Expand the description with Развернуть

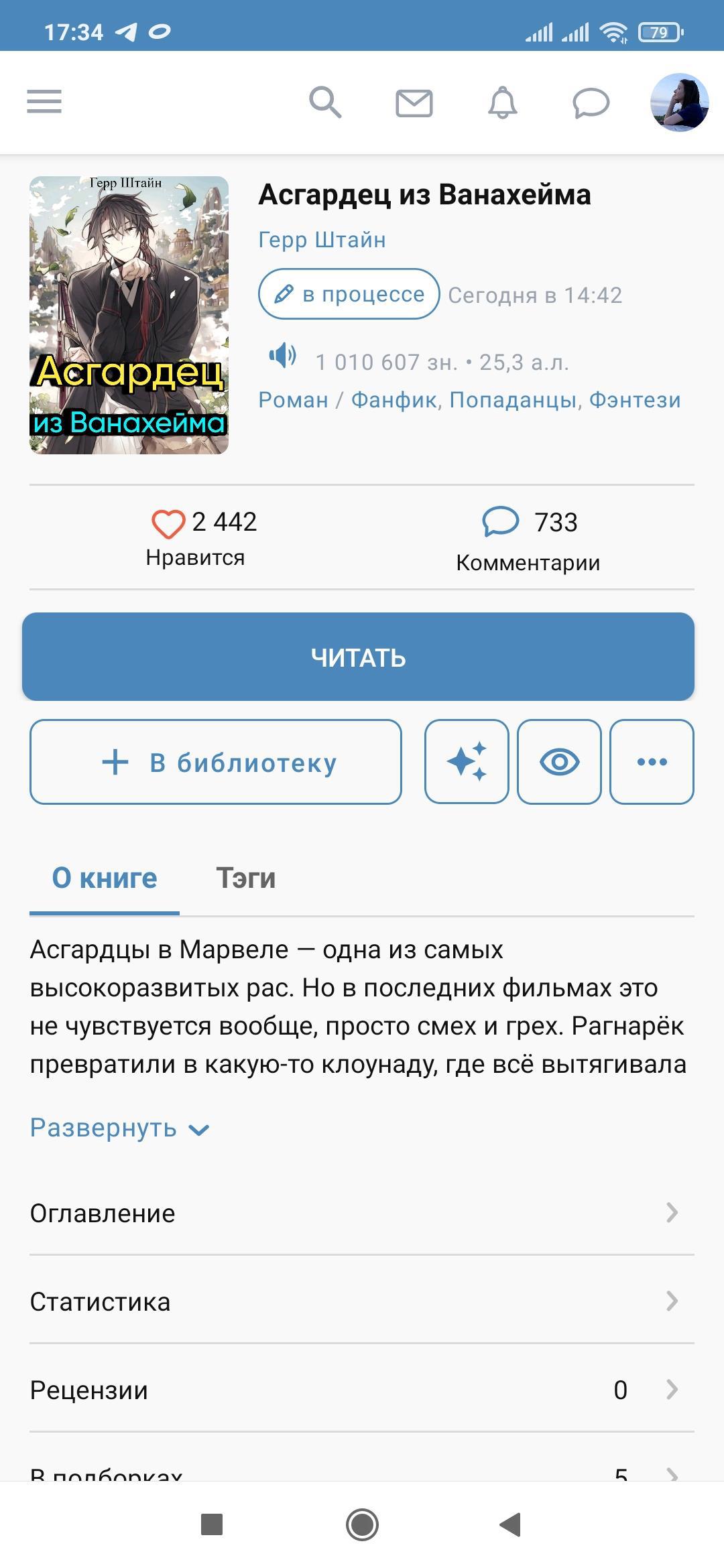pyautogui.click(x=119, y=1128)
